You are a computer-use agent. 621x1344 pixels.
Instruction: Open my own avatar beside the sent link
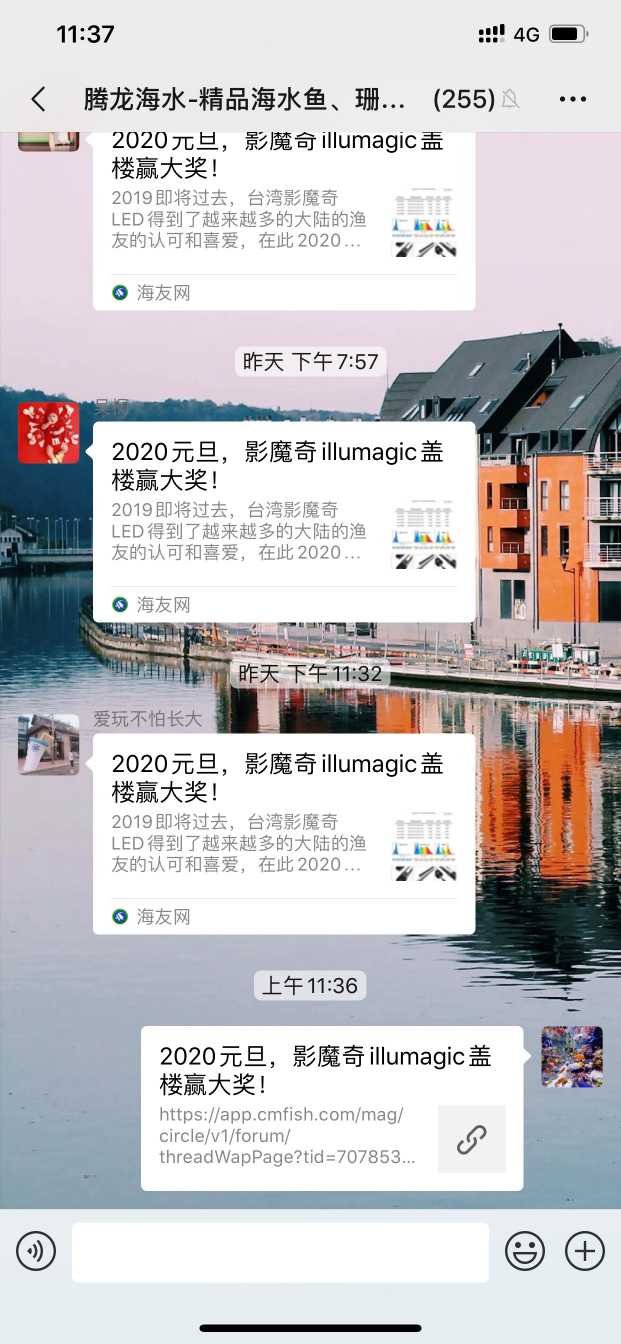click(x=572, y=1056)
